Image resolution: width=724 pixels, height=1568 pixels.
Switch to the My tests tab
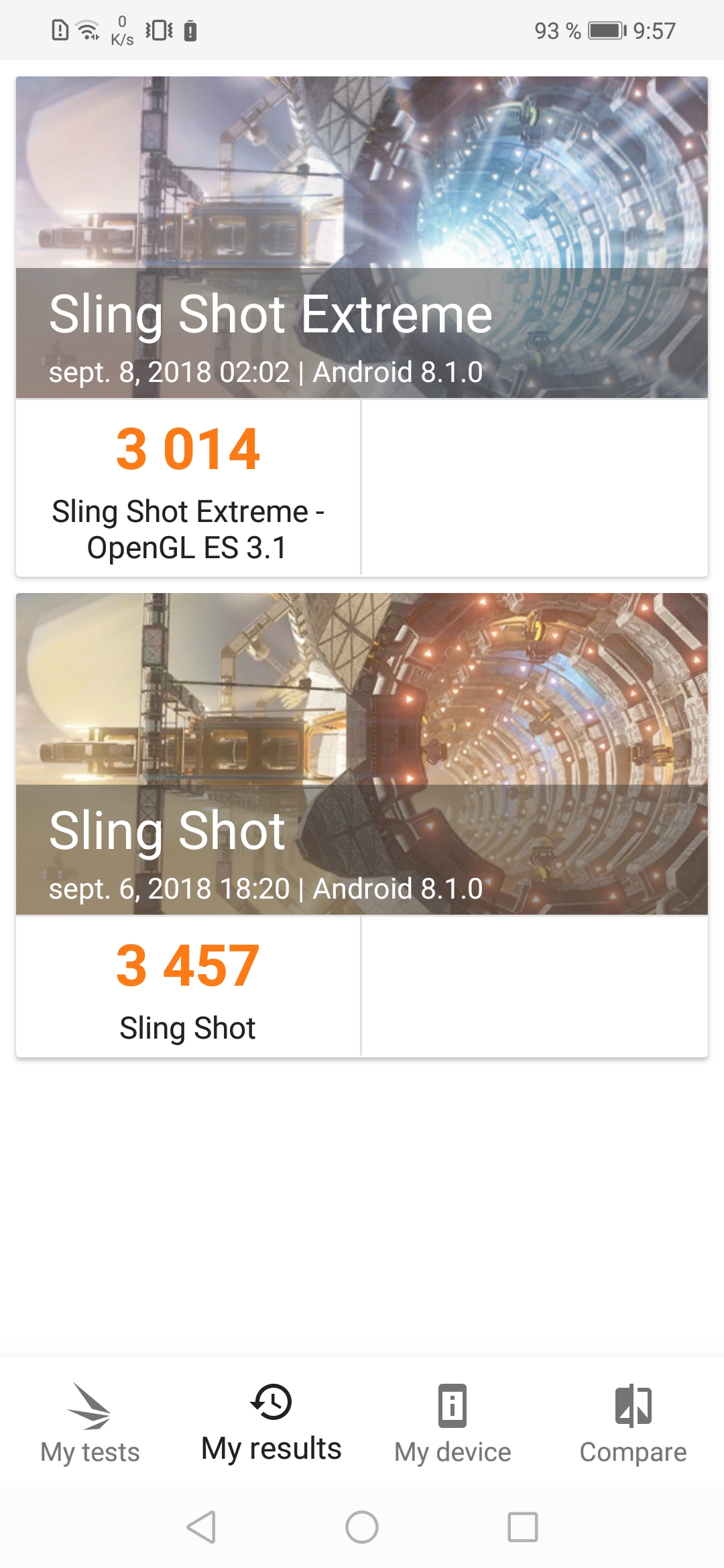[x=90, y=1423]
